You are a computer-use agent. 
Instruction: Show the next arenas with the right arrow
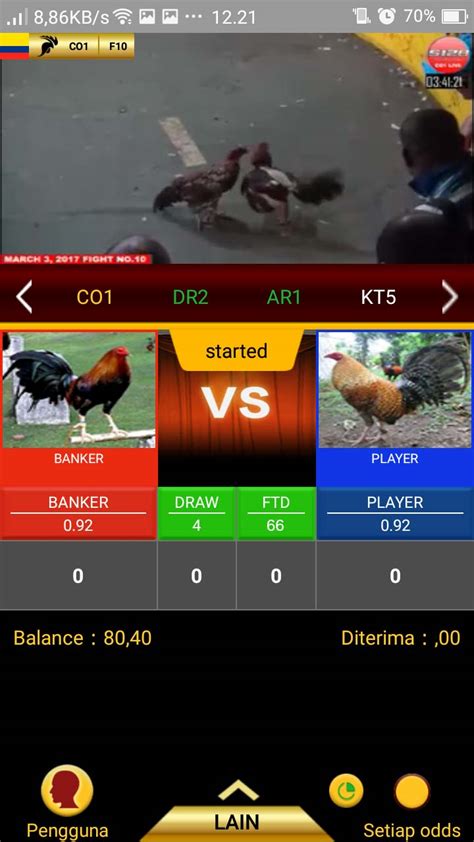[450, 297]
